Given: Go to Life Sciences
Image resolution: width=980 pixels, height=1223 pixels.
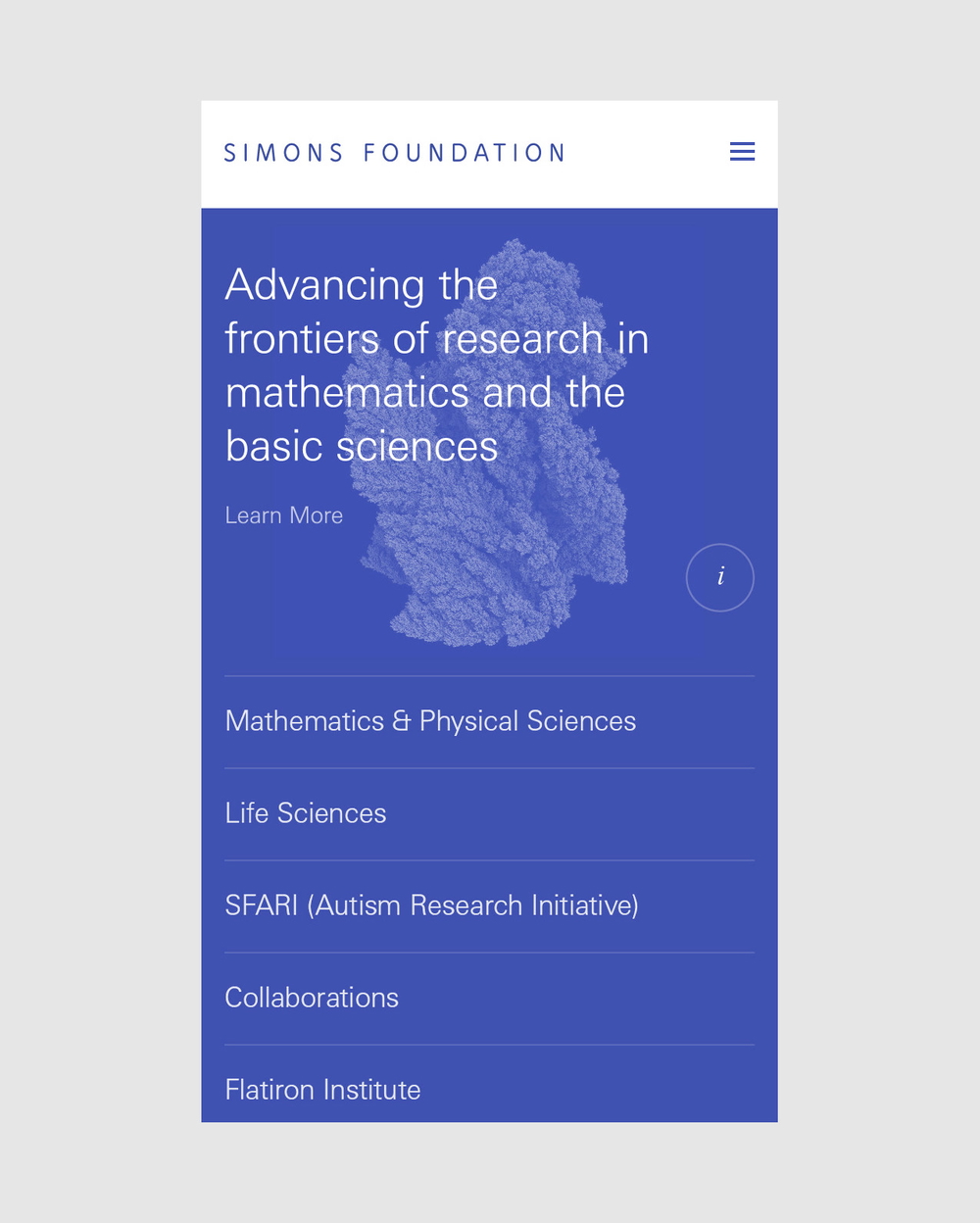Looking at the screenshot, I should 306,813.
